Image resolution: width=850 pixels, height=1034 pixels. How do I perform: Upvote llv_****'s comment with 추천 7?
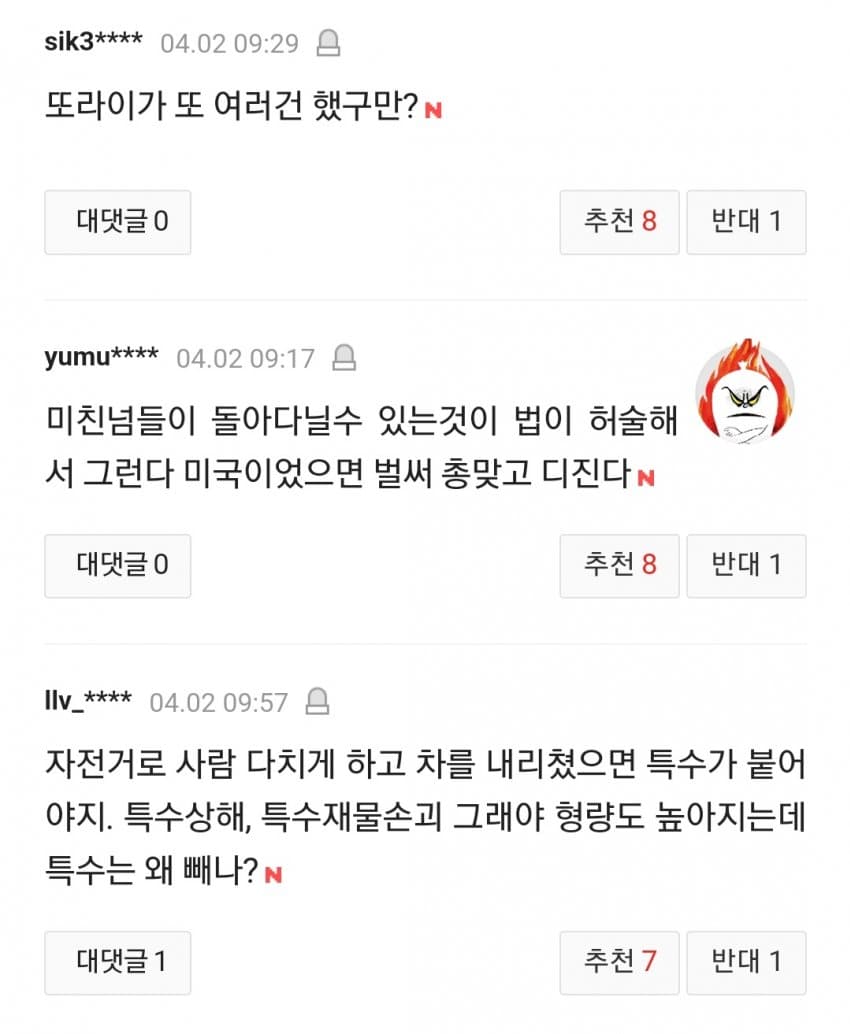pyautogui.click(x=619, y=962)
